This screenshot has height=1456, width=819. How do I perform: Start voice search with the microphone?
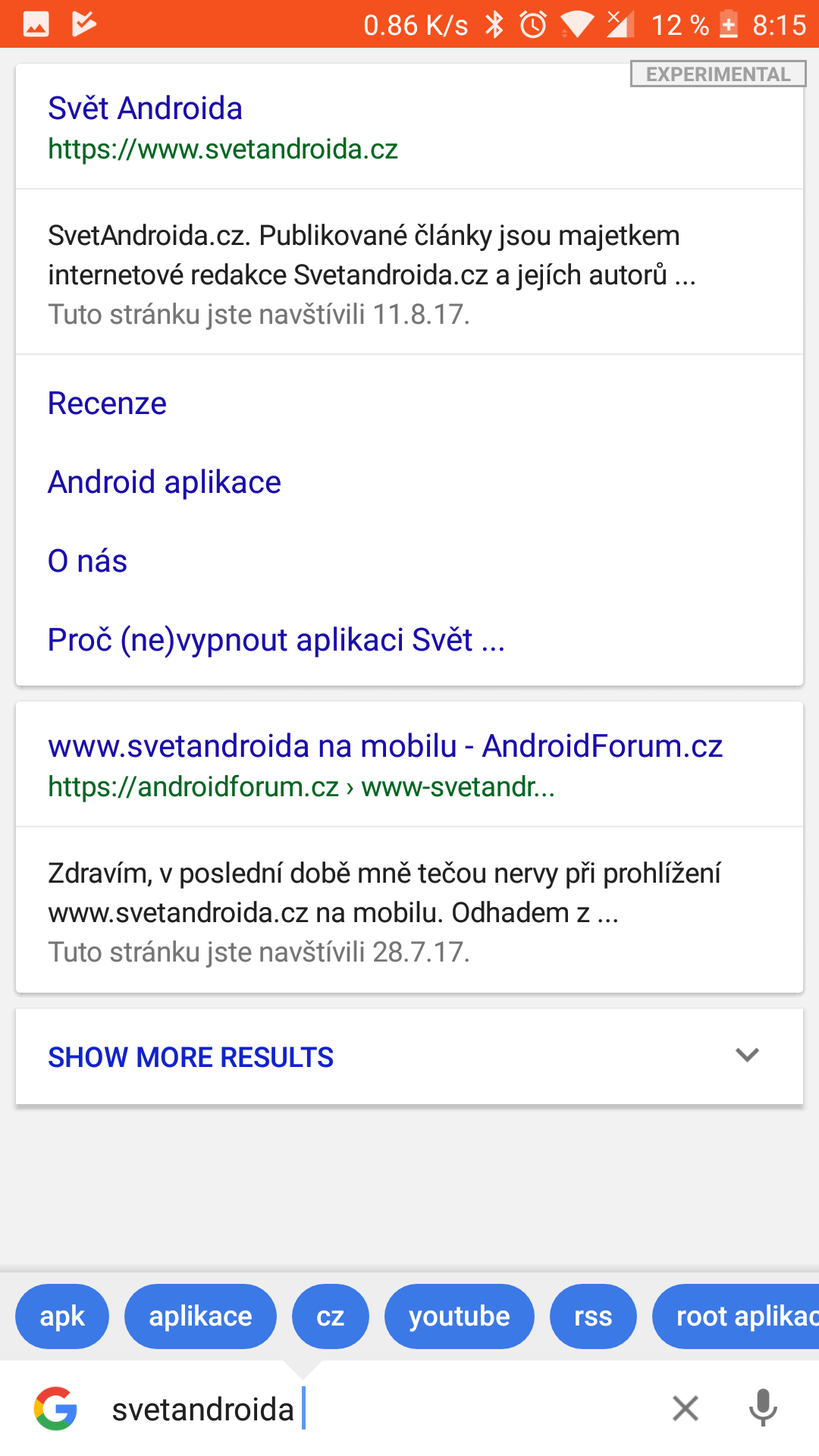click(x=763, y=1408)
